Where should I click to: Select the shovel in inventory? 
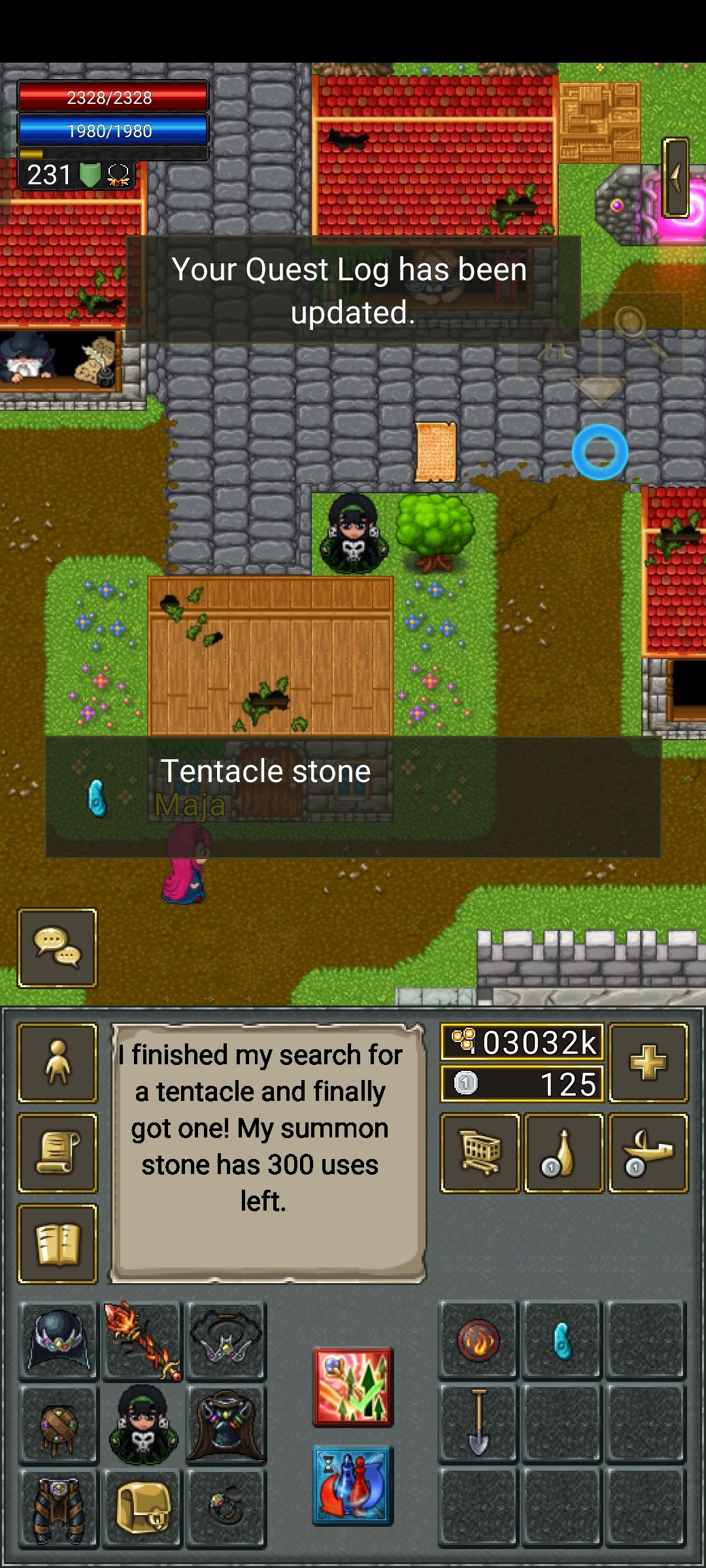pos(478,1423)
